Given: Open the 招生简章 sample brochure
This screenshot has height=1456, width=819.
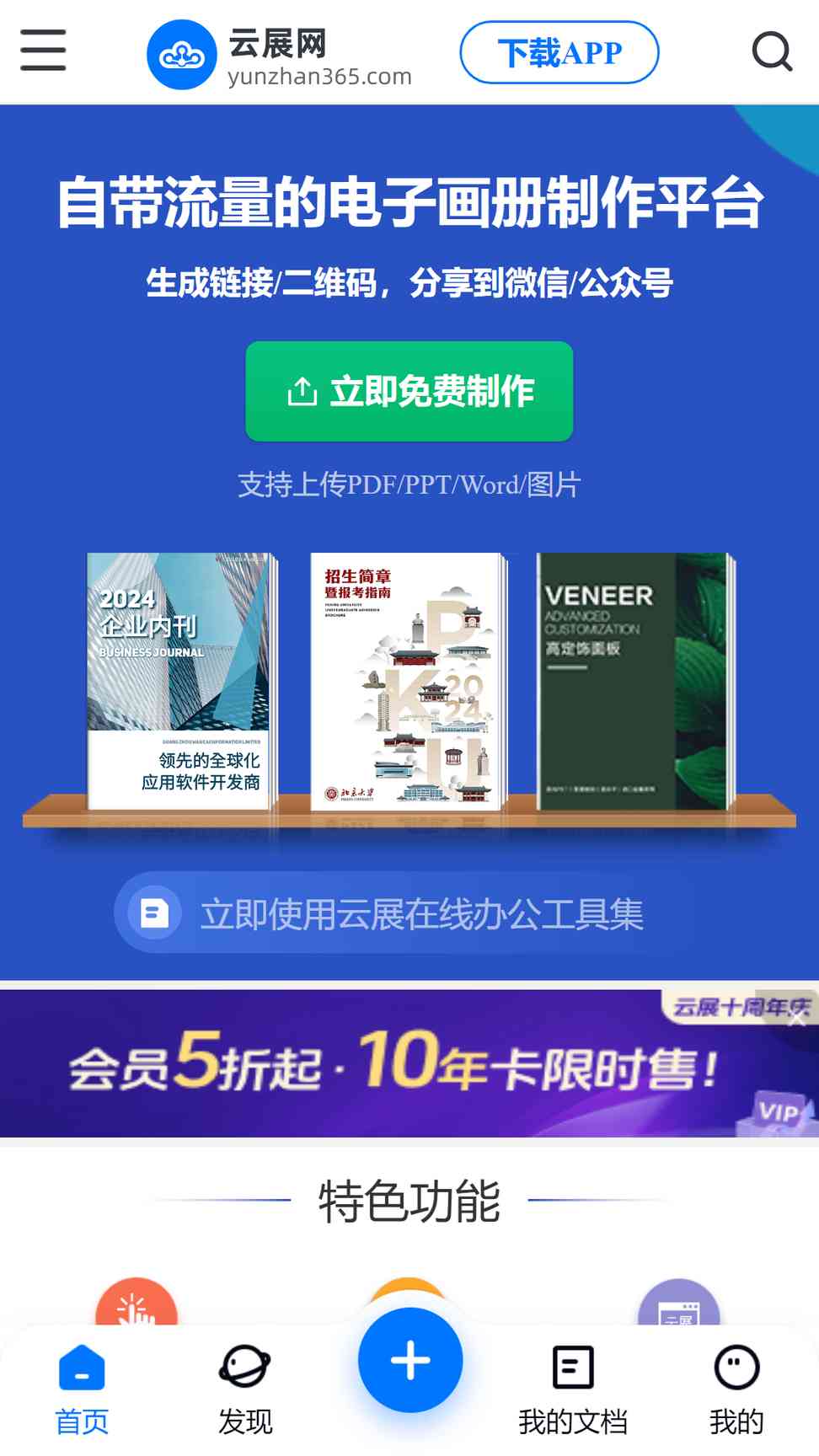Looking at the screenshot, I should pyautogui.click(x=409, y=681).
